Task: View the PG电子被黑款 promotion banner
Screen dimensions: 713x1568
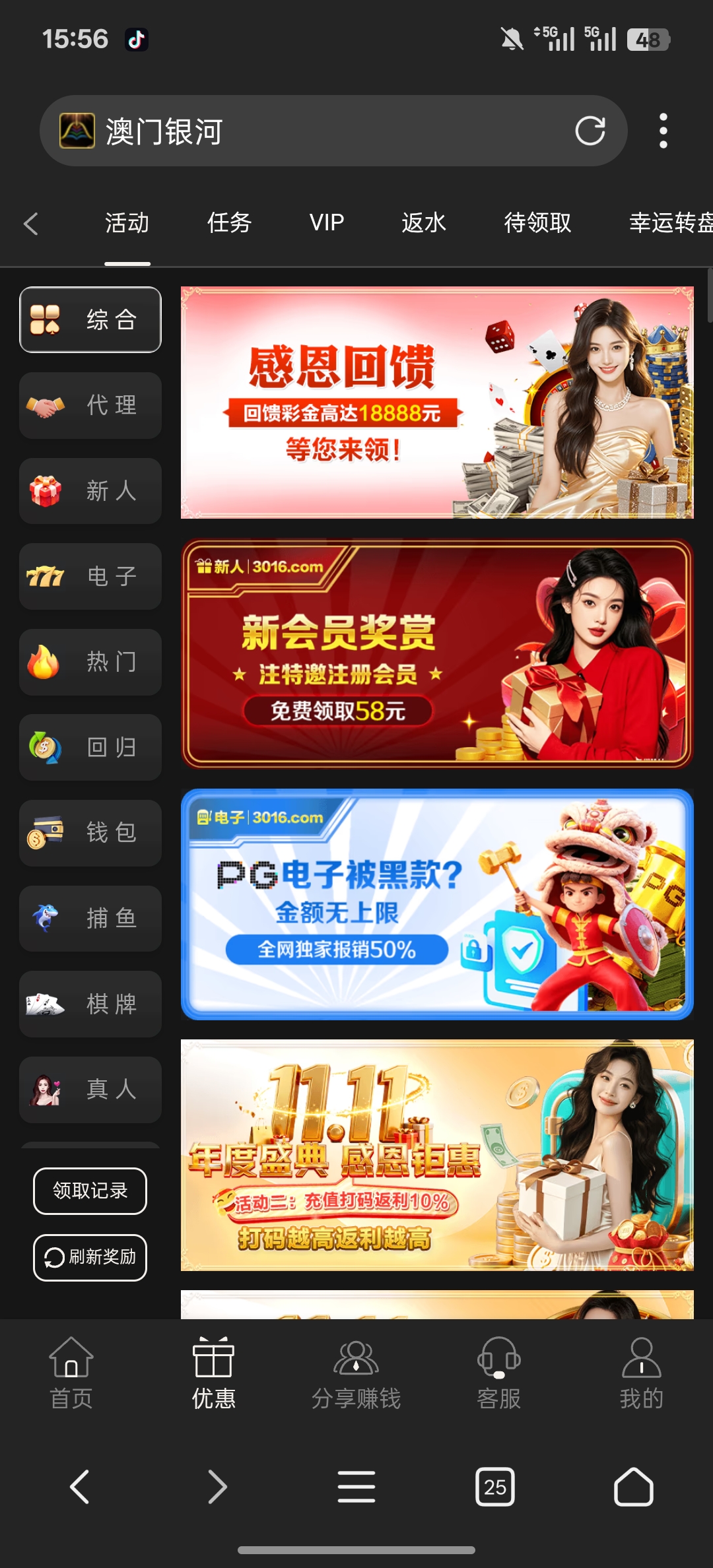Action: pos(437,904)
